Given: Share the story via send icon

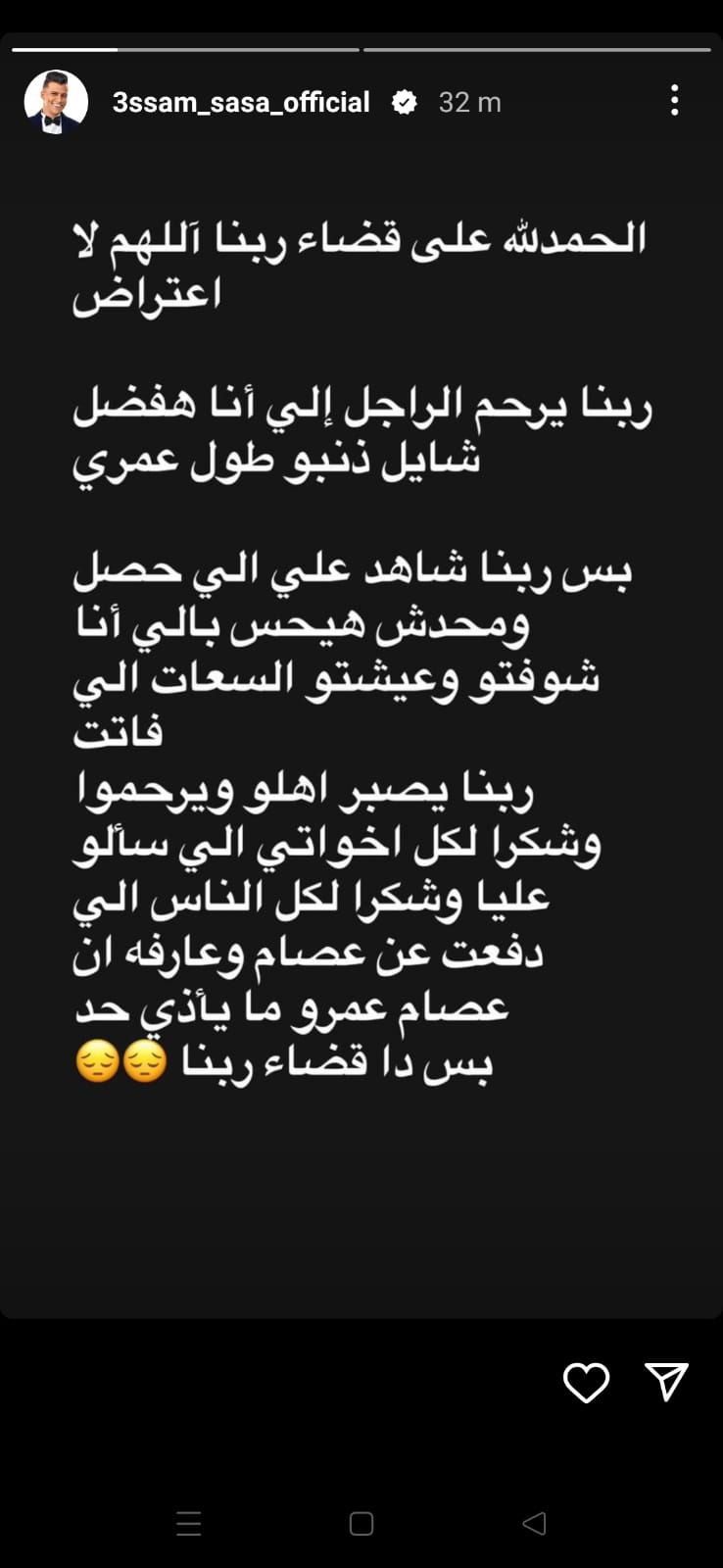Looking at the screenshot, I should coord(667,1382).
